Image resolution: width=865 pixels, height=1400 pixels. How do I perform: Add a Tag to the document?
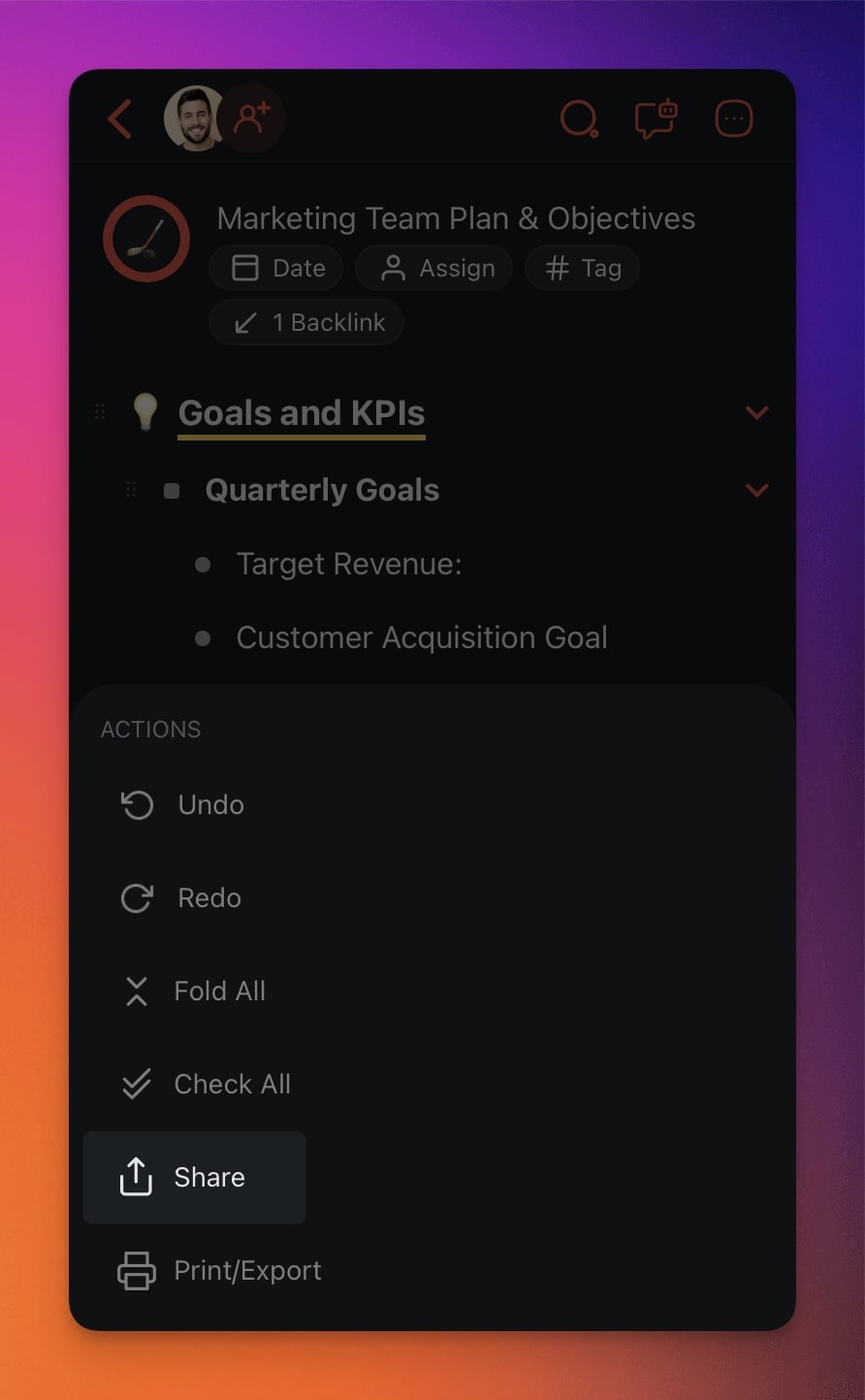[x=582, y=268]
